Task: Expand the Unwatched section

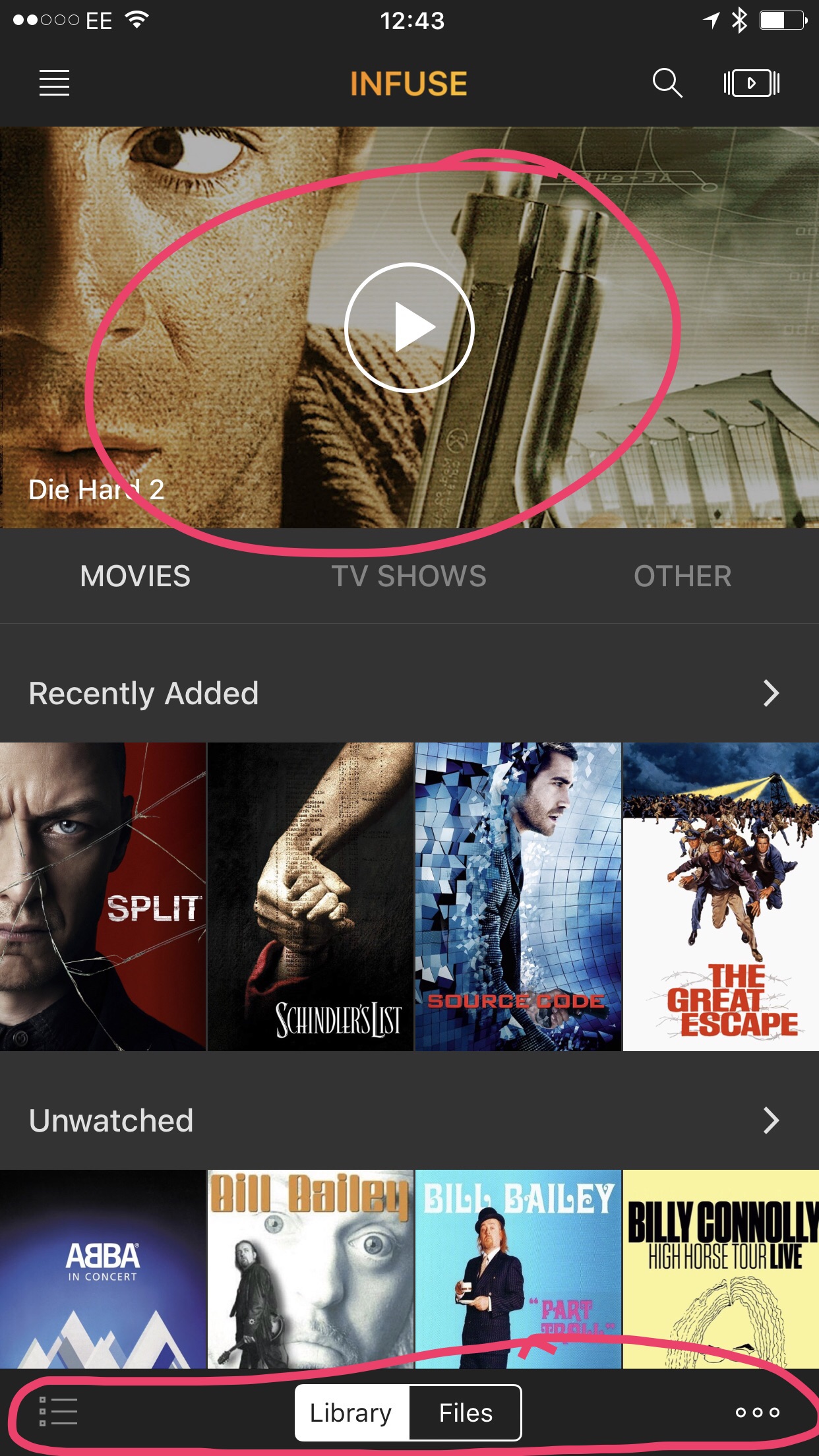Action: click(771, 1120)
